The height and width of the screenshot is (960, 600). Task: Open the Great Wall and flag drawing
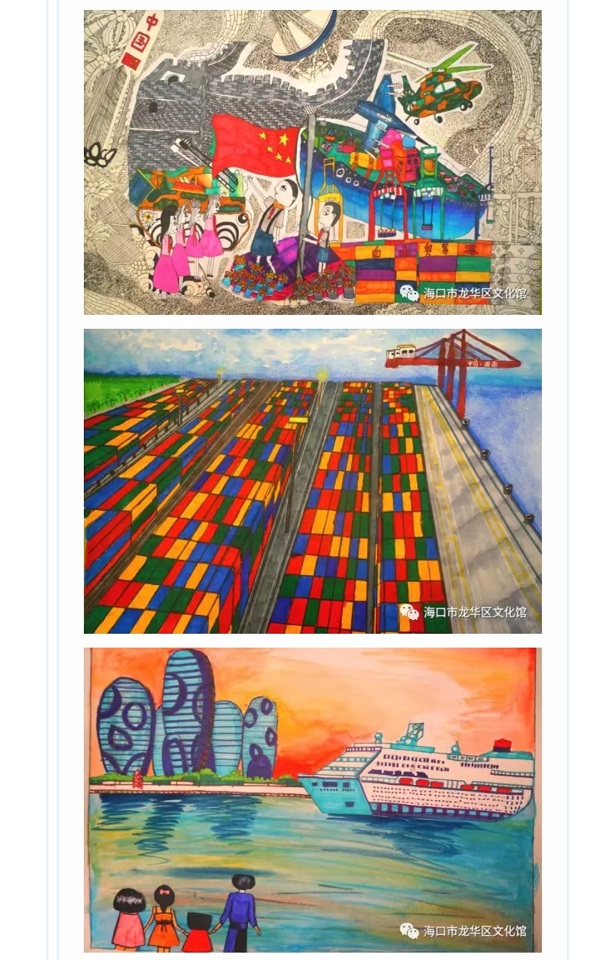[312, 162]
